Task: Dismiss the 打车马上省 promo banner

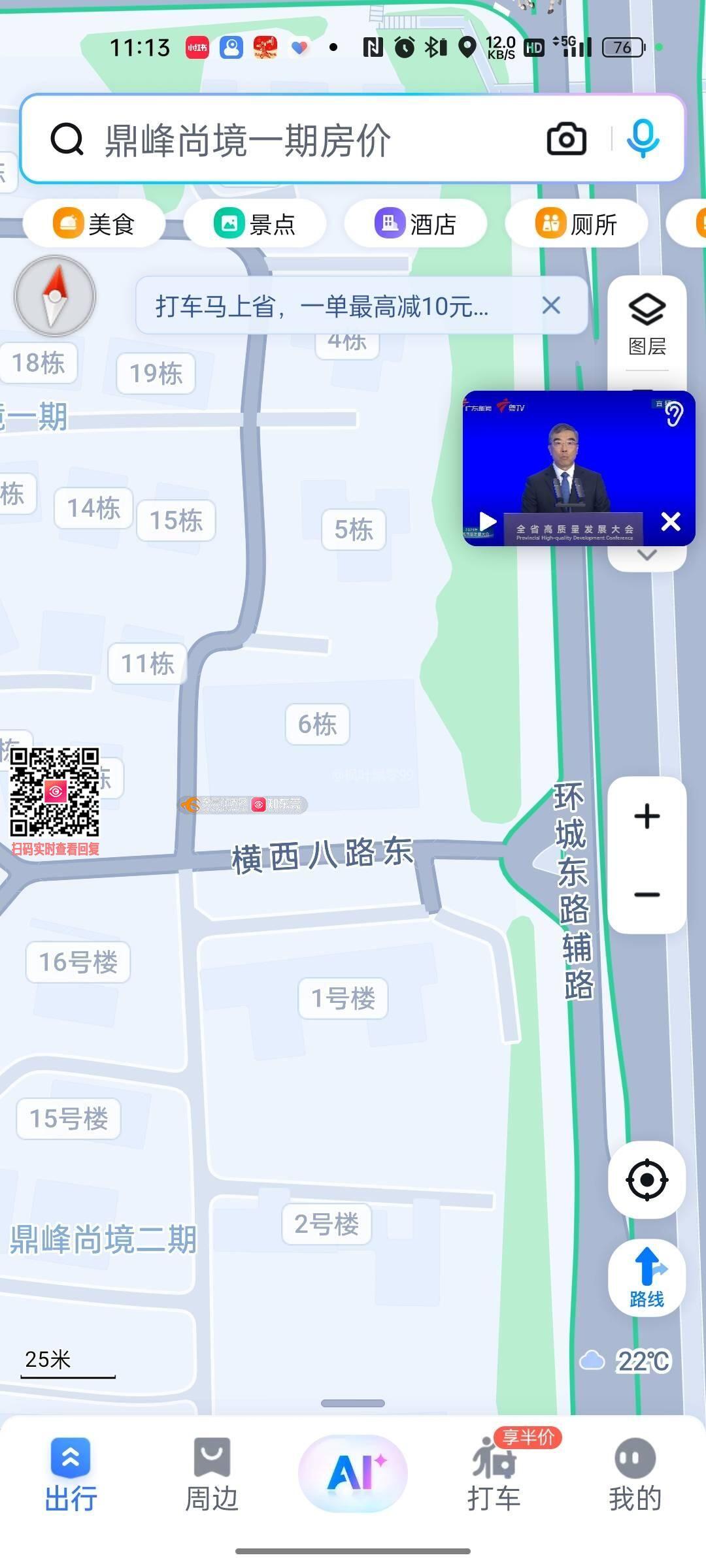Action: click(x=551, y=305)
